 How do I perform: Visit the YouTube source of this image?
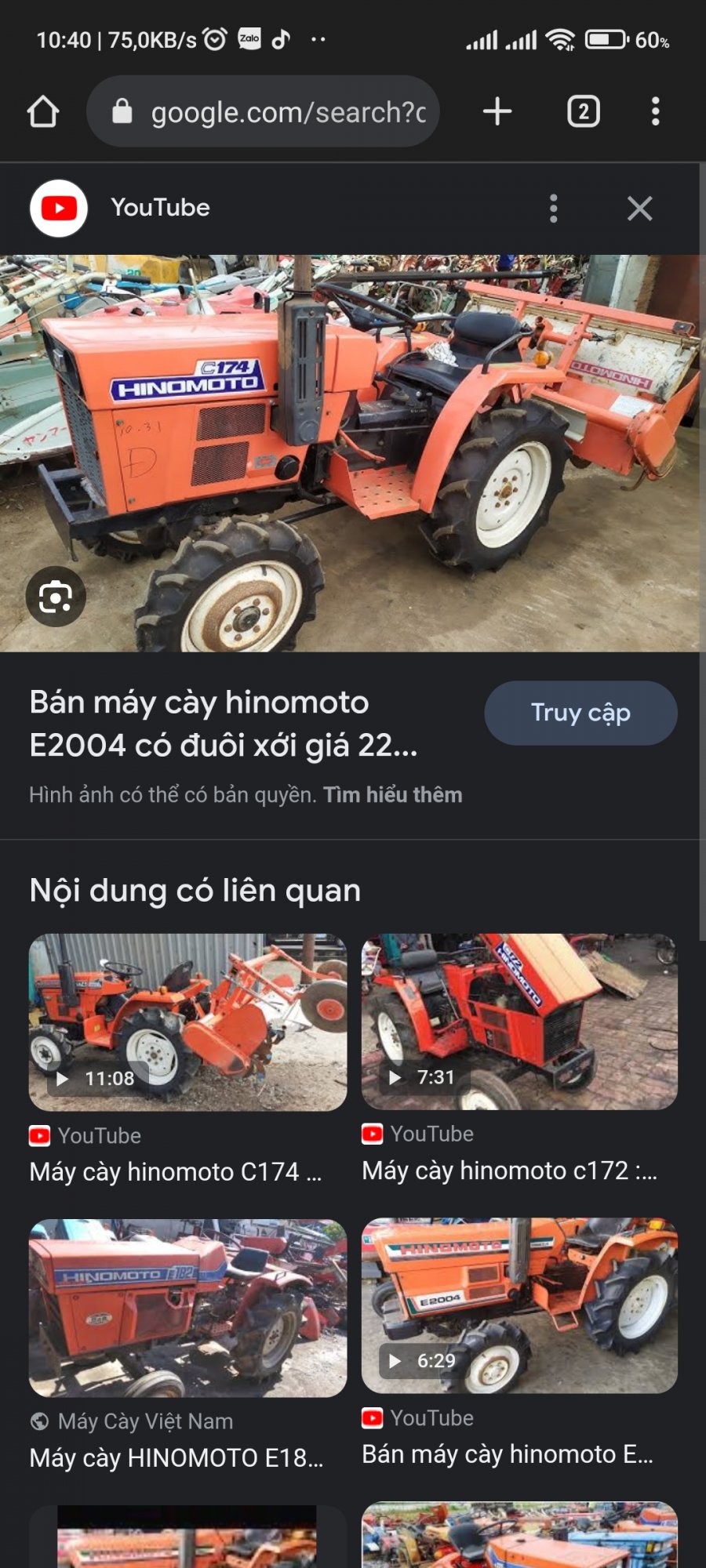(160, 208)
